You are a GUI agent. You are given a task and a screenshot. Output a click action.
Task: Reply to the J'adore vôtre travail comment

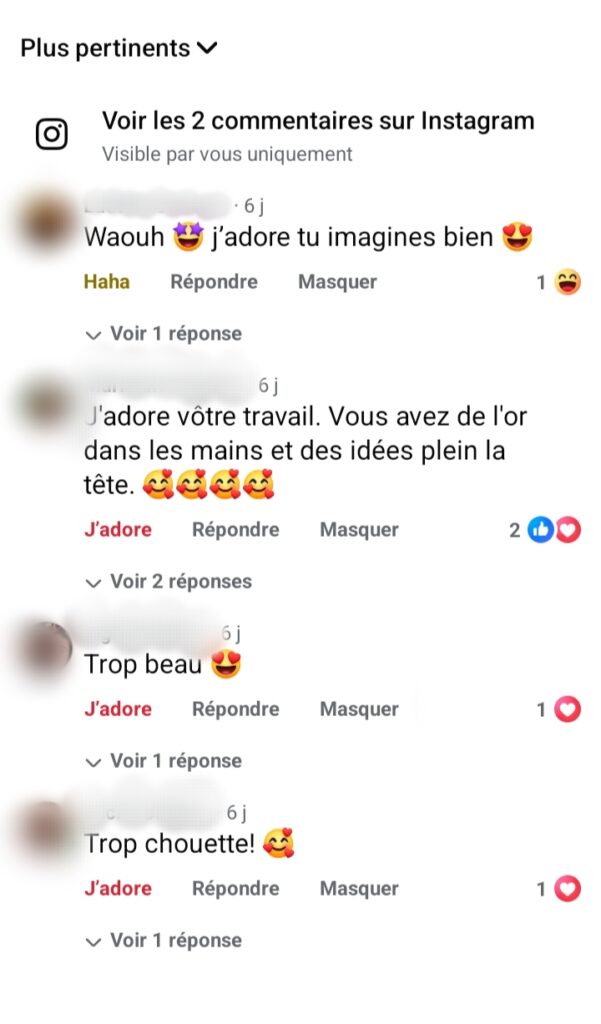(x=235, y=530)
